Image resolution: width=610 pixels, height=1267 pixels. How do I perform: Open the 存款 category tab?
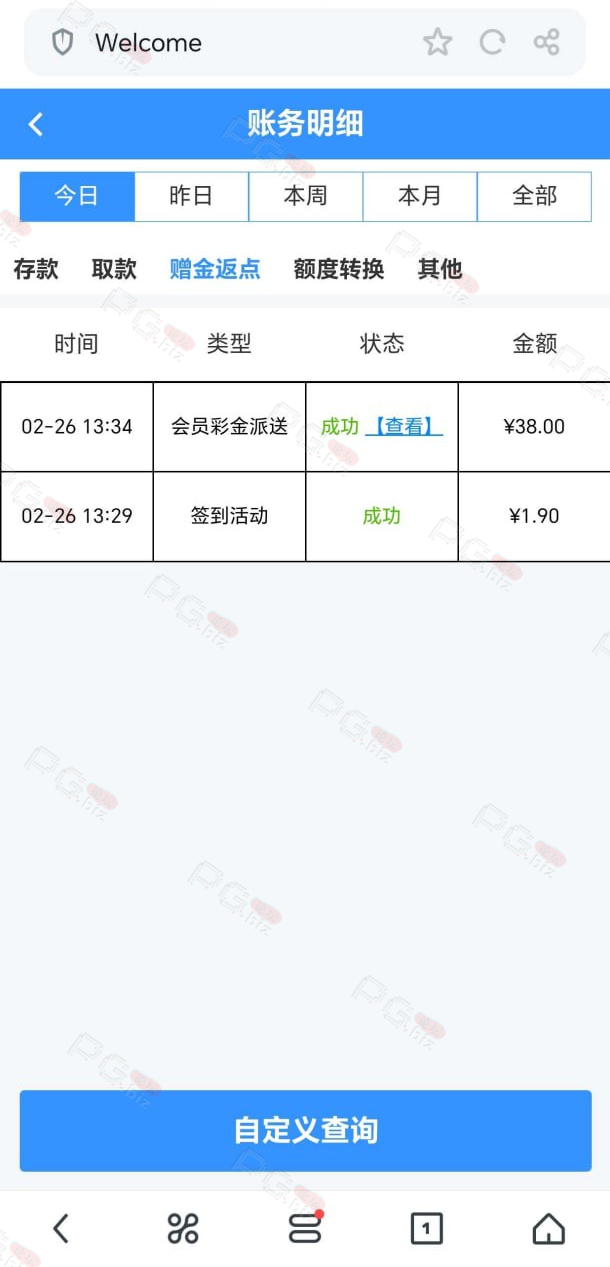(x=36, y=269)
